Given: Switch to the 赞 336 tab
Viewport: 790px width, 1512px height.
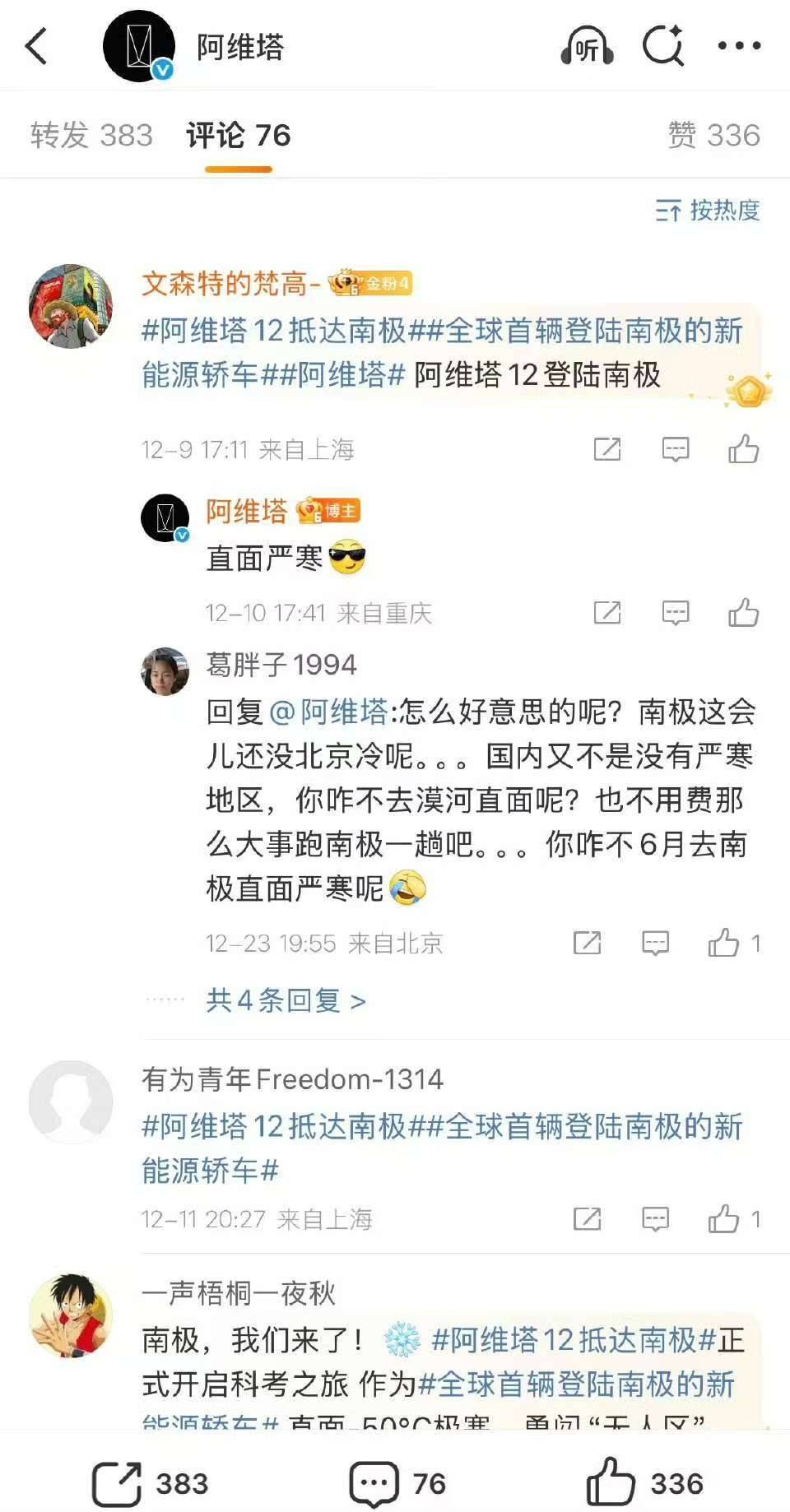Looking at the screenshot, I should (713, 135).
